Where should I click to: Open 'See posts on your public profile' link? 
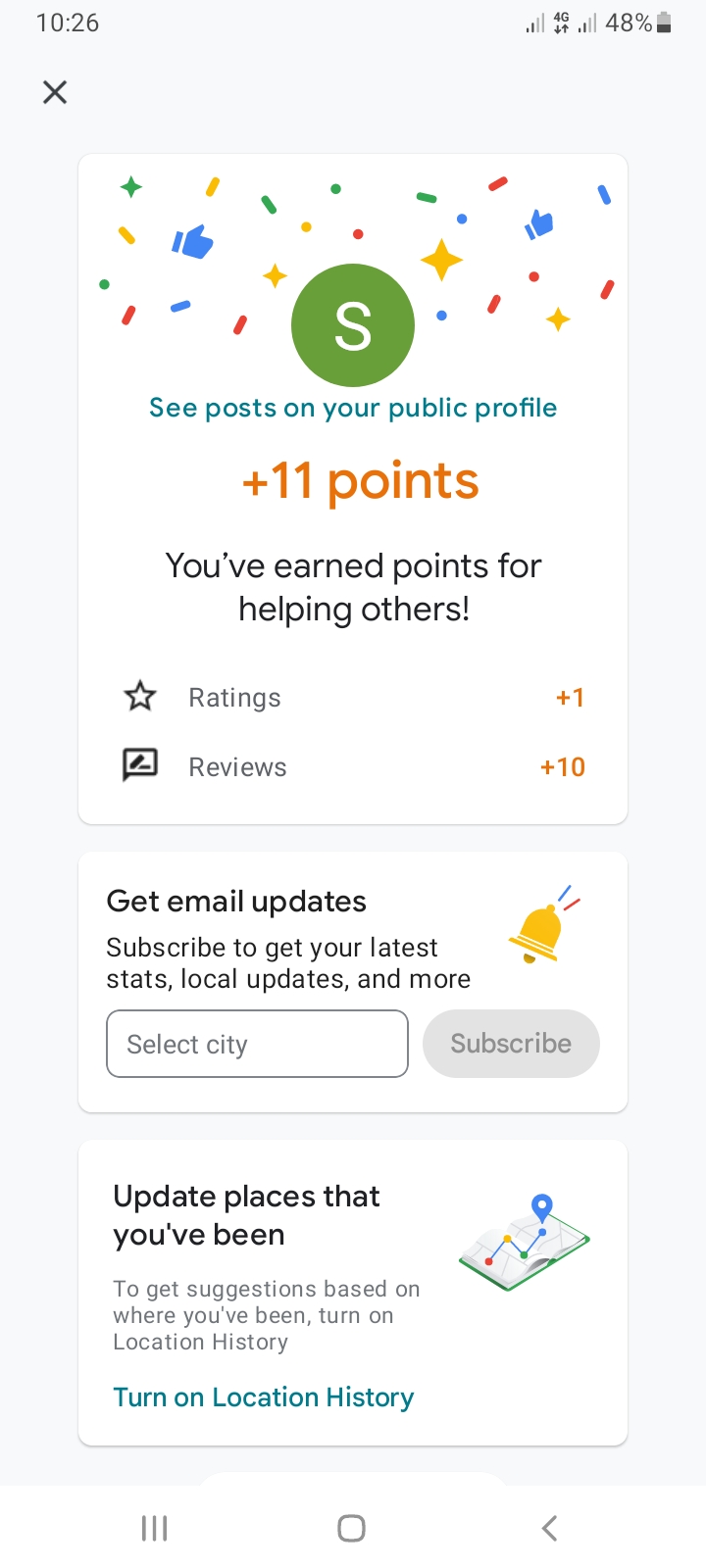coord(353,408)
